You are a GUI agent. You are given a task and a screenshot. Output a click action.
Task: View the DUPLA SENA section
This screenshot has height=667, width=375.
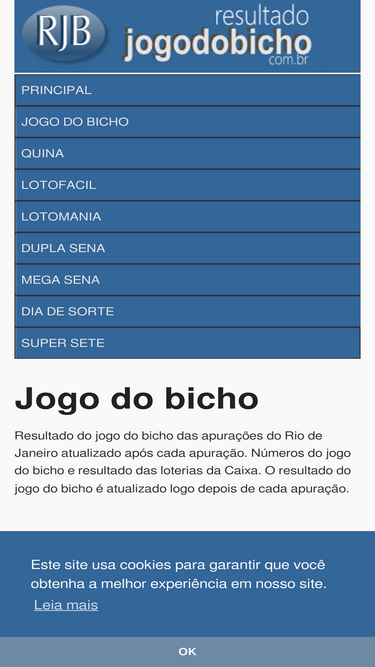[188, 248]
